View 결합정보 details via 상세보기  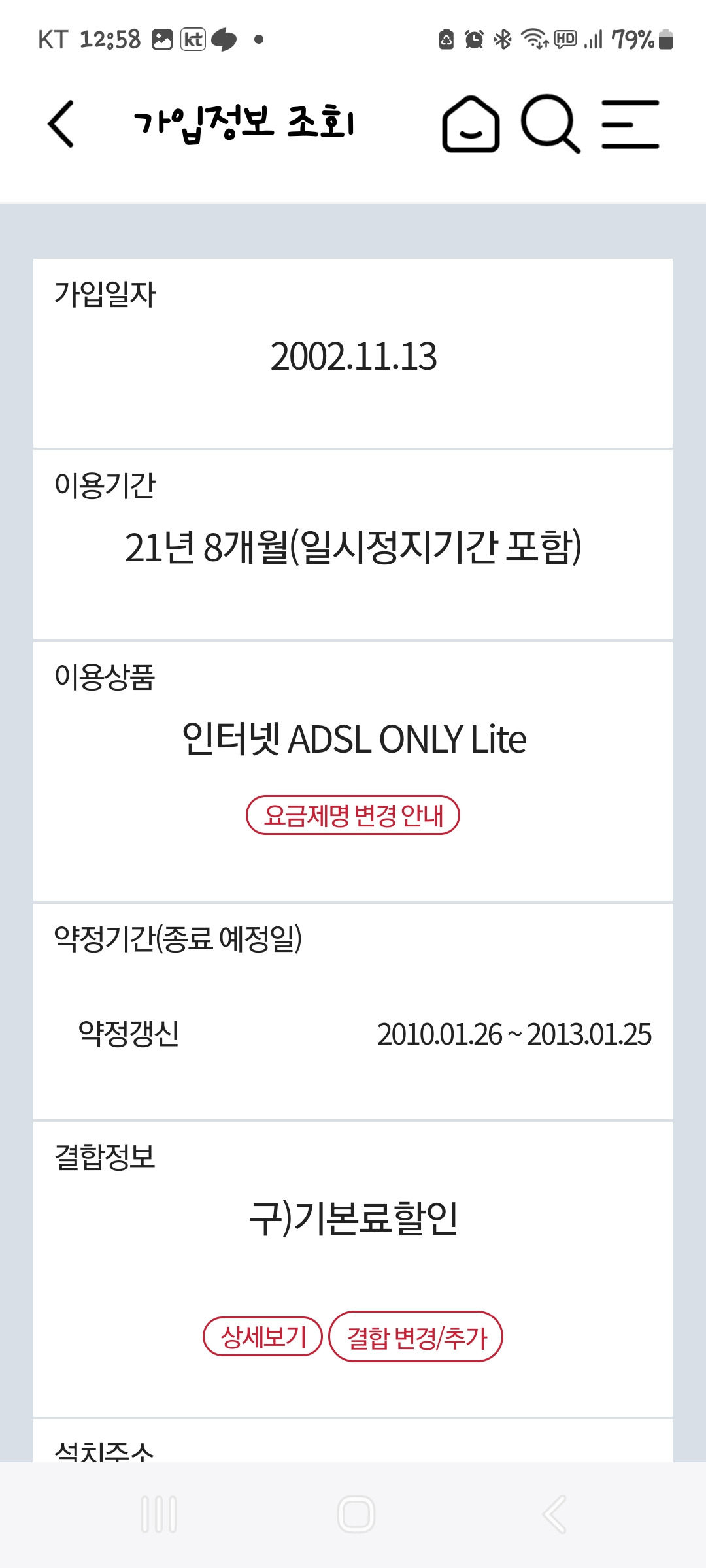(x=263, y=1337)
